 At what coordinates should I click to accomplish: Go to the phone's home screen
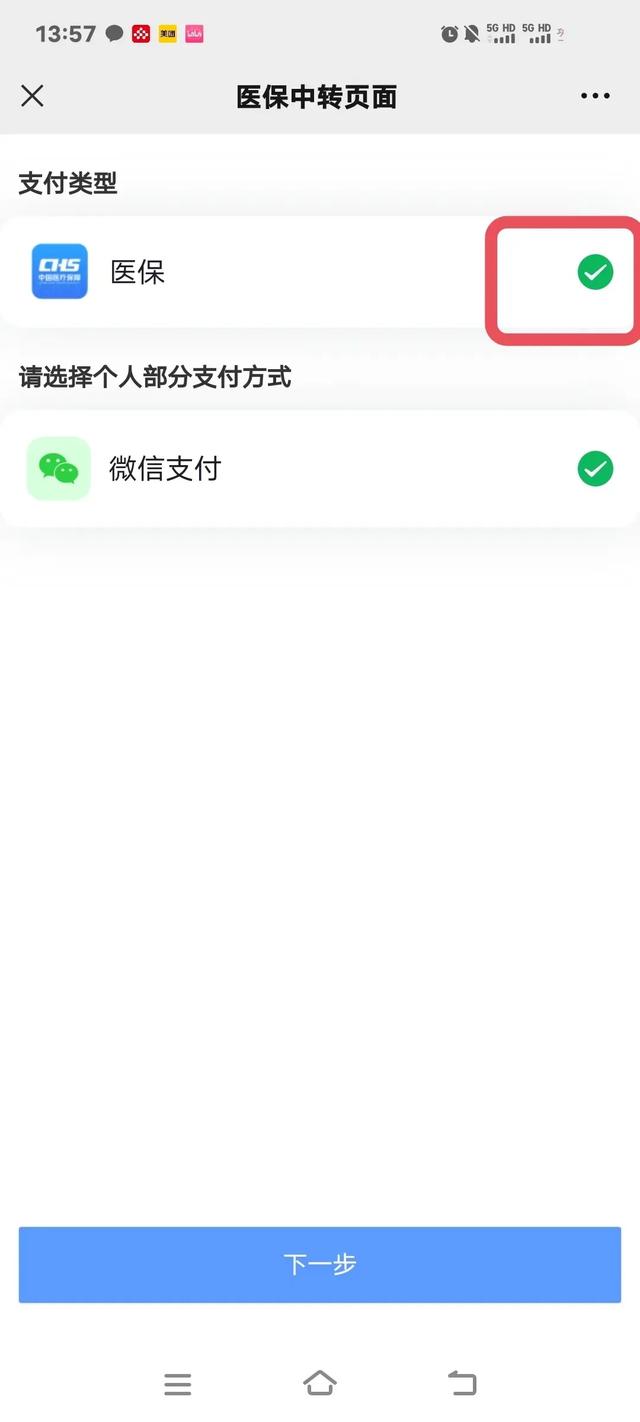click(x=319, y=1384)
